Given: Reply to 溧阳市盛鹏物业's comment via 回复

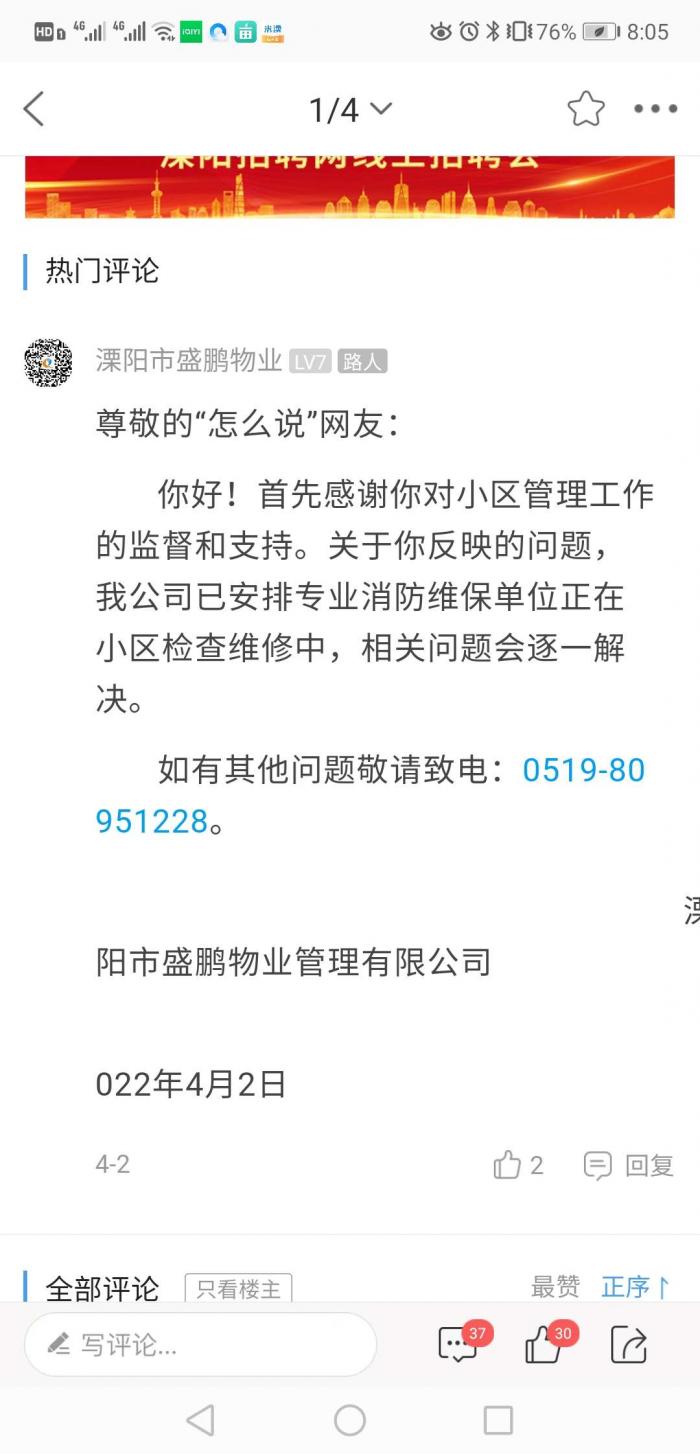Looking at the screenshot, I should pyautogui.click(x=629, y=1165).
